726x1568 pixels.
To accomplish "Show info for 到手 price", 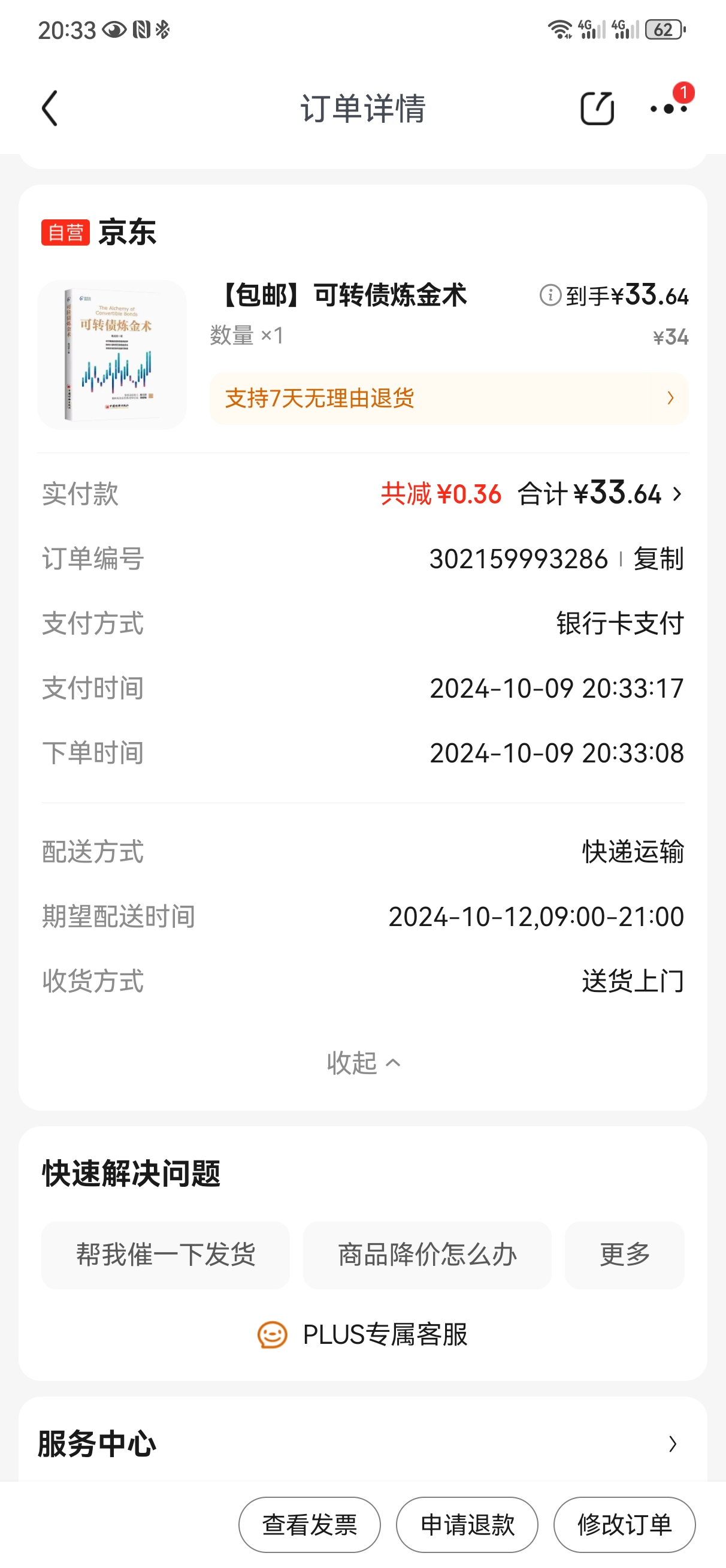I will click(550, 295).
